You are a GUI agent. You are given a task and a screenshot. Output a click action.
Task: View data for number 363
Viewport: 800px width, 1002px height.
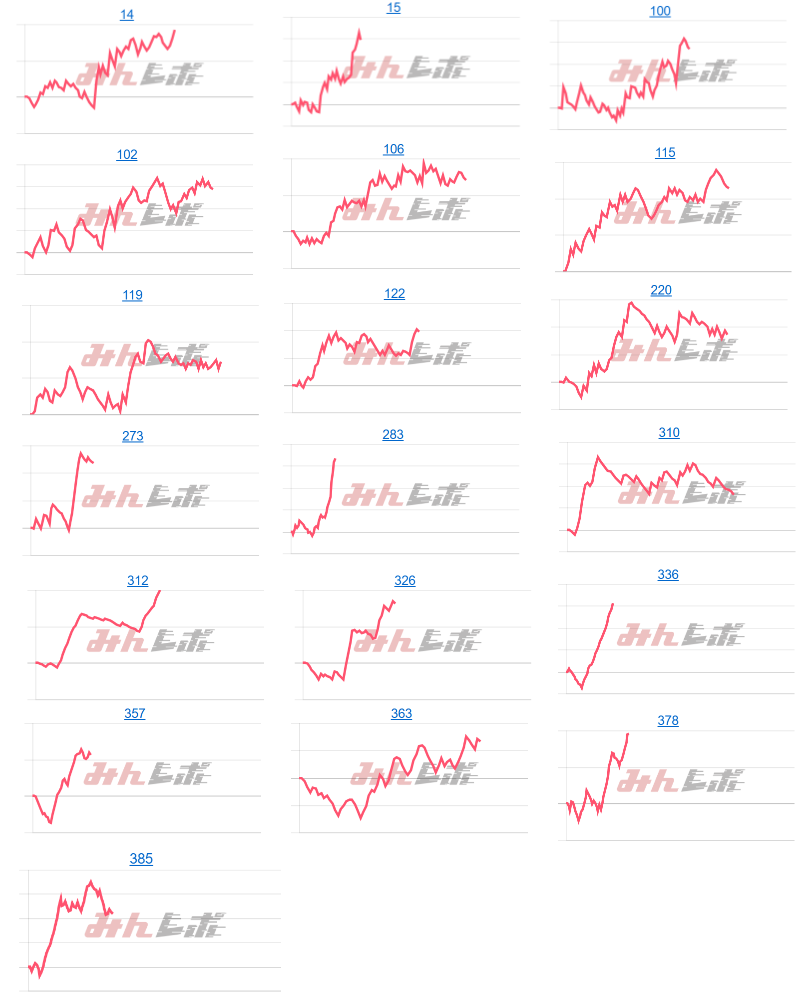(x=401, y=714)
